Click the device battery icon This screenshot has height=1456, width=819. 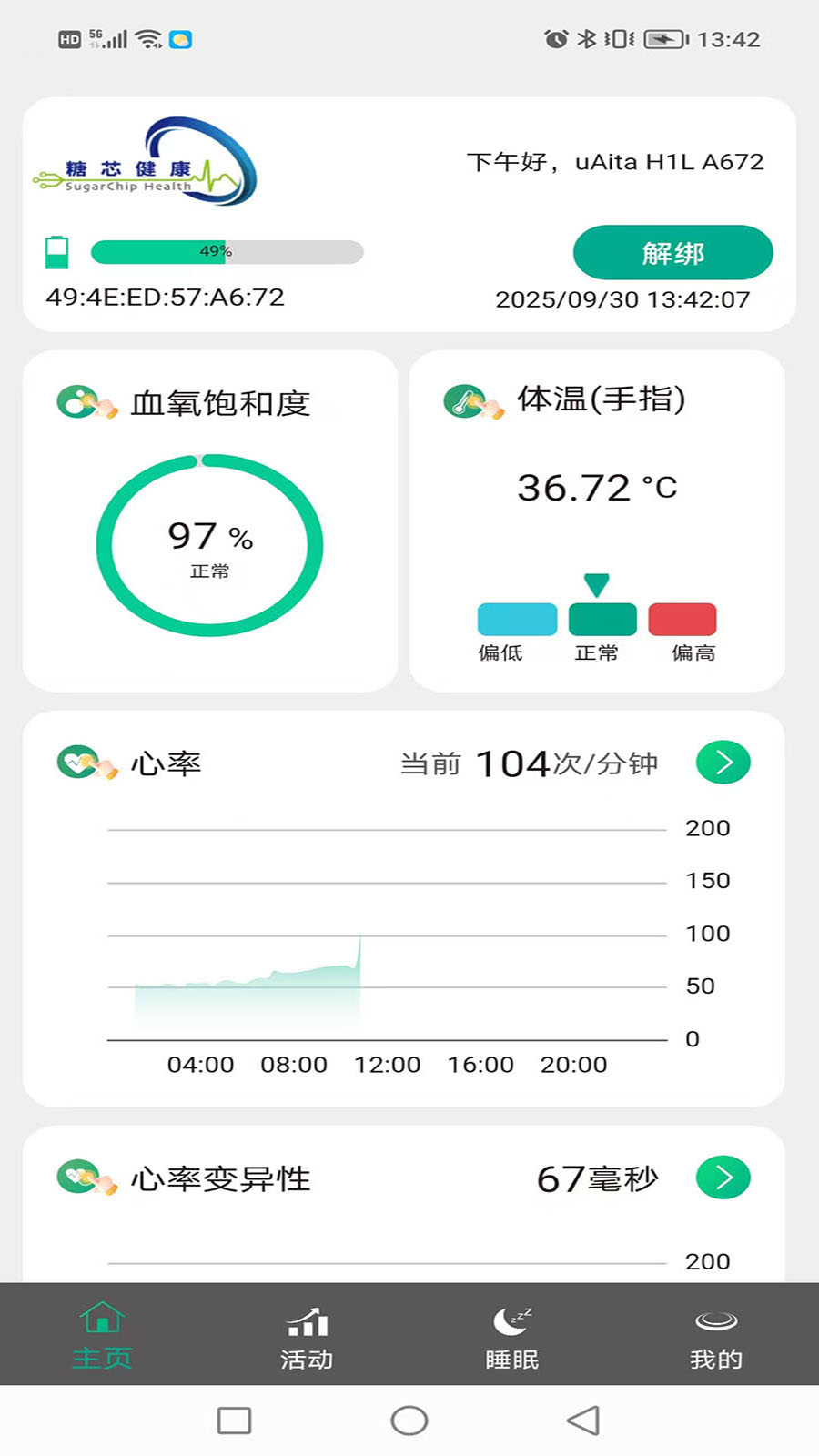pyautogui.click(x=57, y=251)
